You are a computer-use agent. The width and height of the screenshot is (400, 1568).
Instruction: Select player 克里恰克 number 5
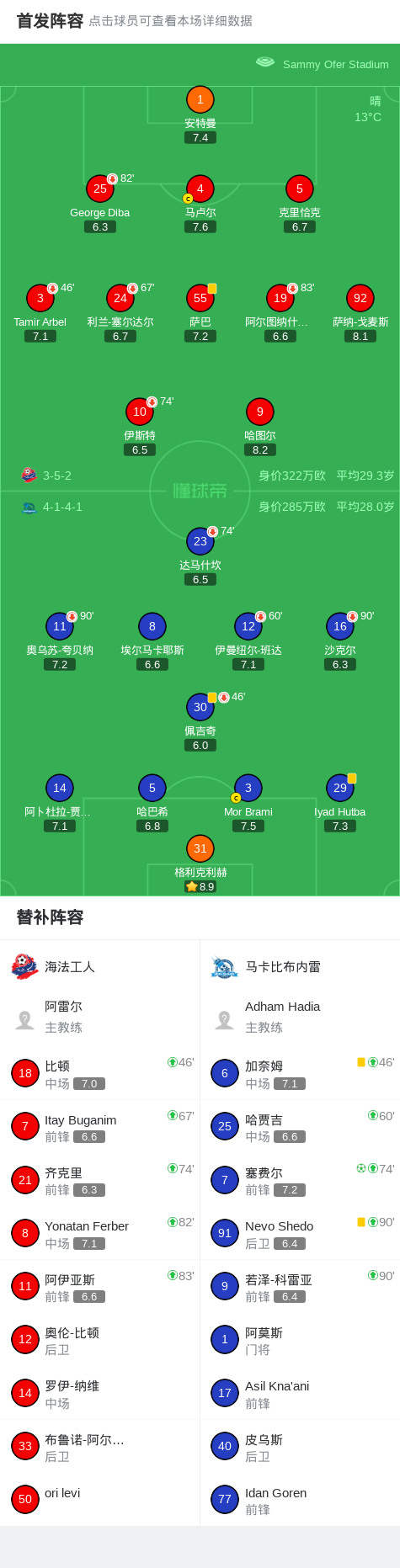point(300,204)
